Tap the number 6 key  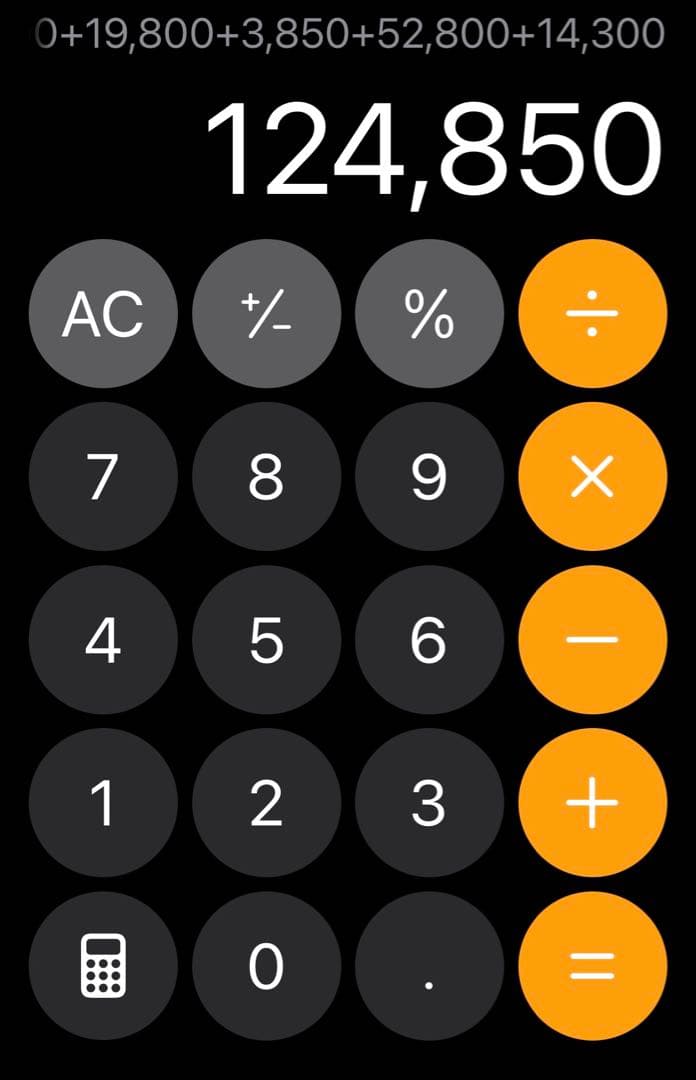[429, 640]
